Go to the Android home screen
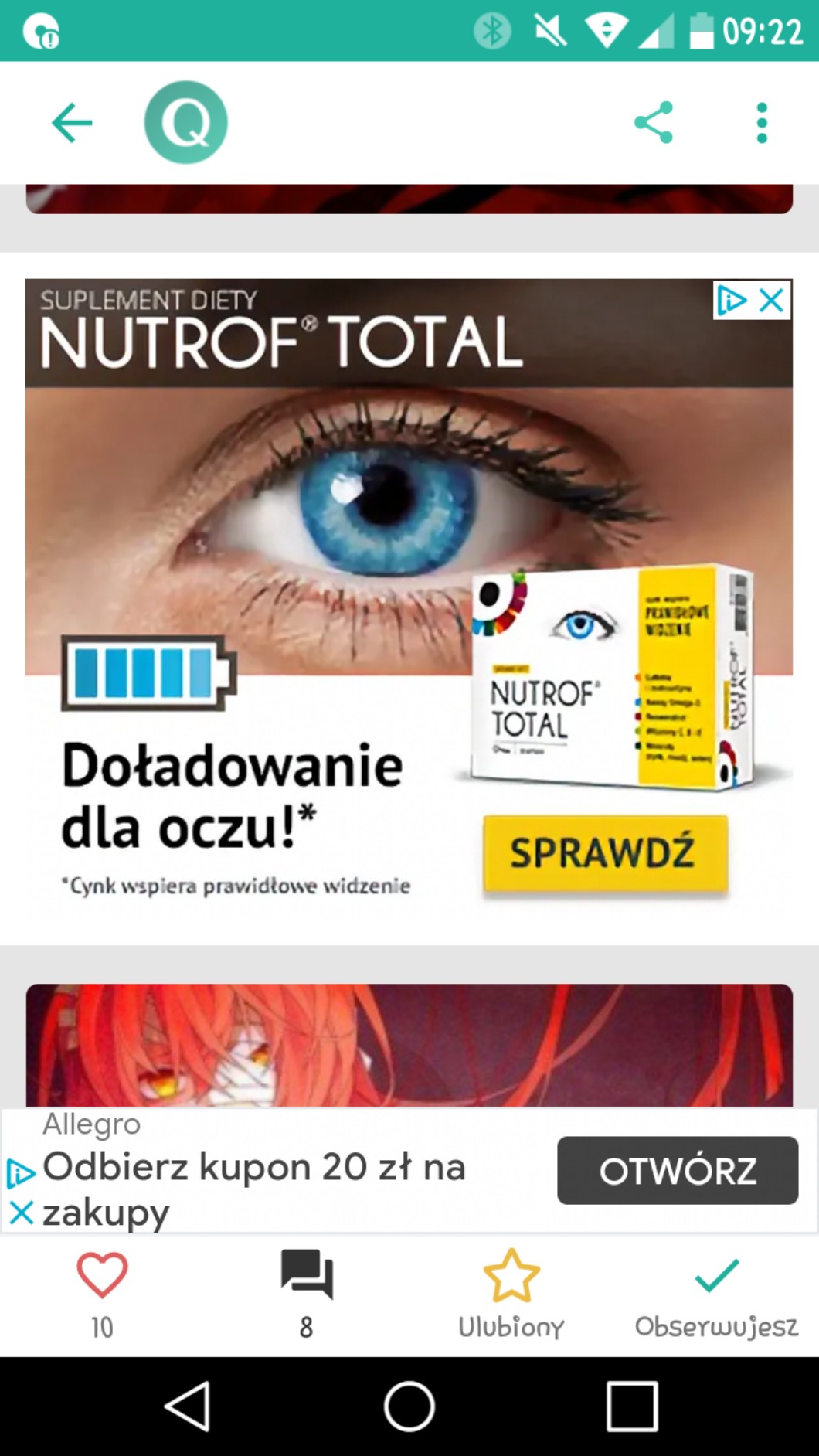Image resolution: width=819 pixels, height=1456 pixels. 409,1407
